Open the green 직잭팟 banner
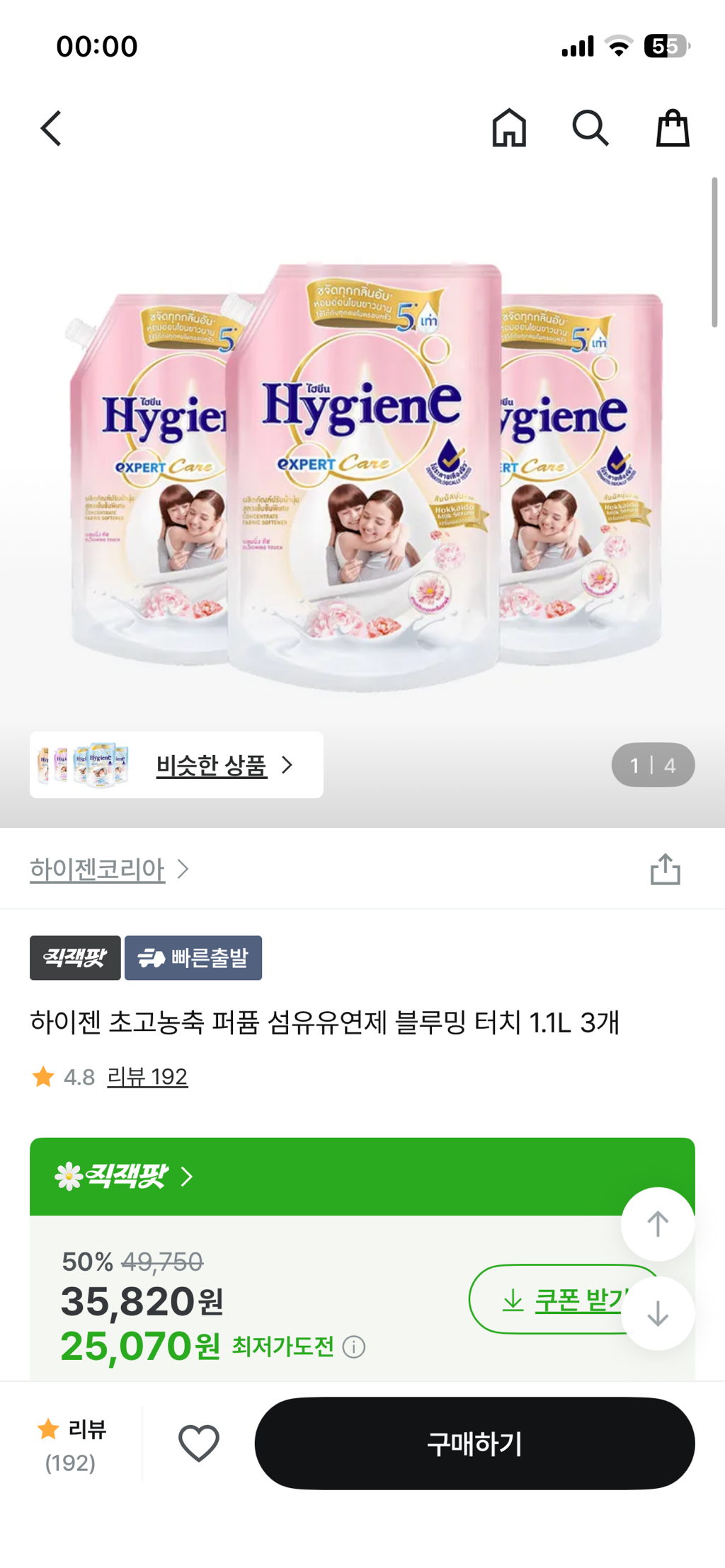This screenshot has width=725, height=1568. 362,1176
